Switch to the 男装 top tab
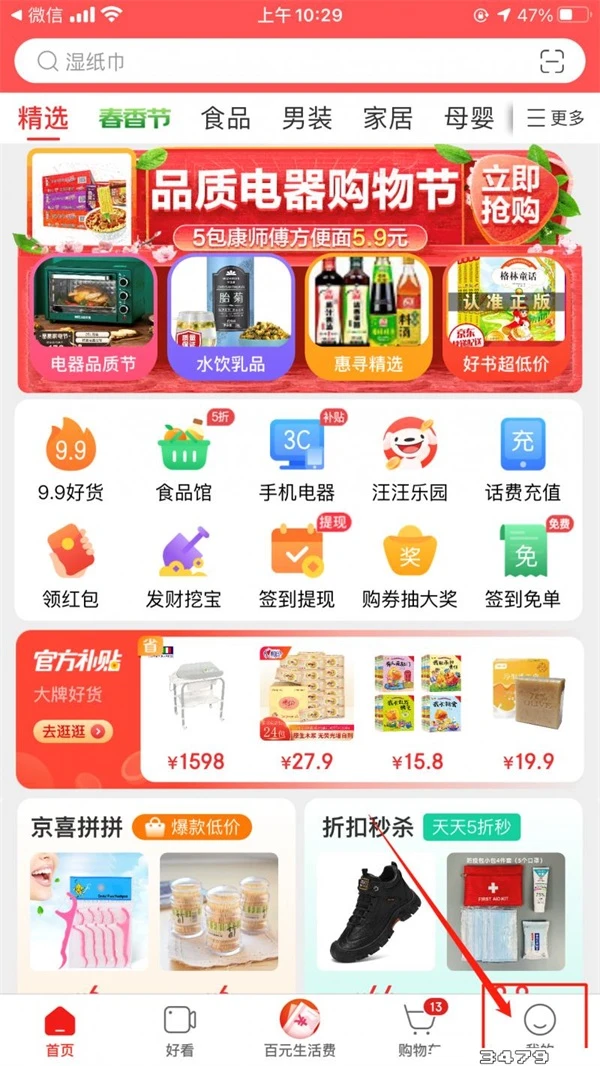This screenshot has height=1066, width=600. coord(306,119)
